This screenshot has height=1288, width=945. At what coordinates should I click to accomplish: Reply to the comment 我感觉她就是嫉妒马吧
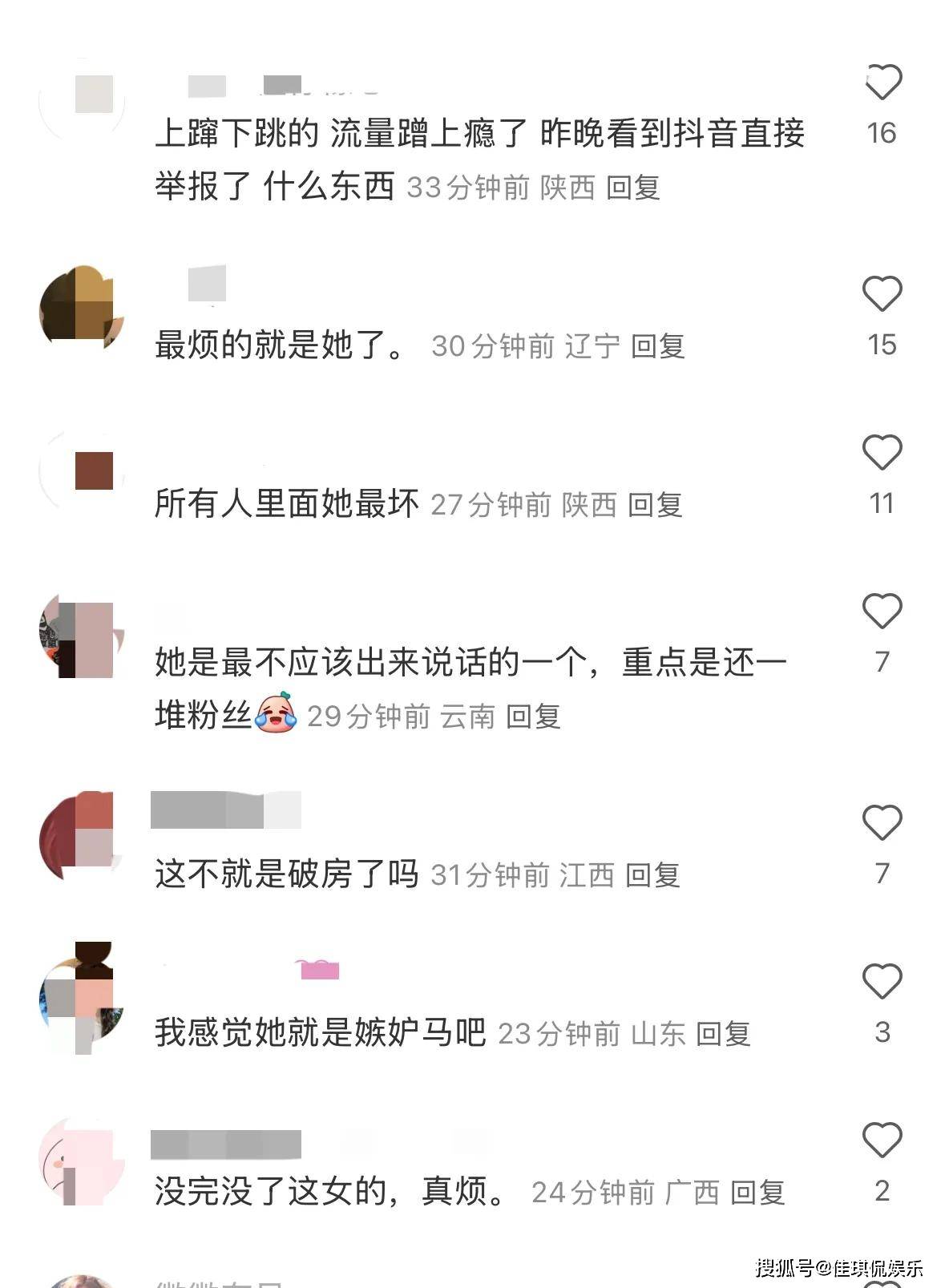pos(722,1034)
